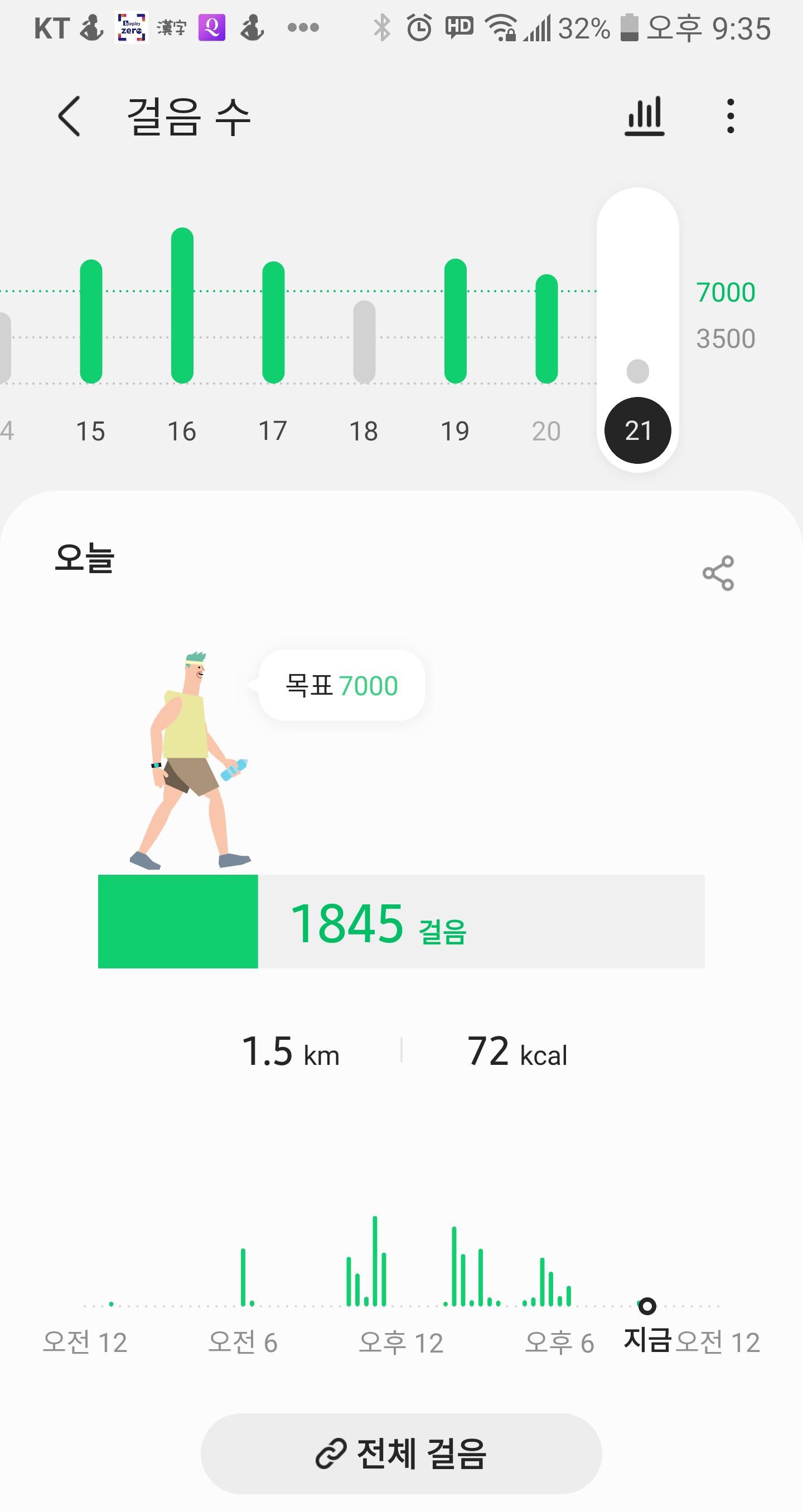Image resolution: width=803 pixels, height=1512 pixels.
Task: Go back from the 걸음 수 screen
Action: [x=69, y=116]
